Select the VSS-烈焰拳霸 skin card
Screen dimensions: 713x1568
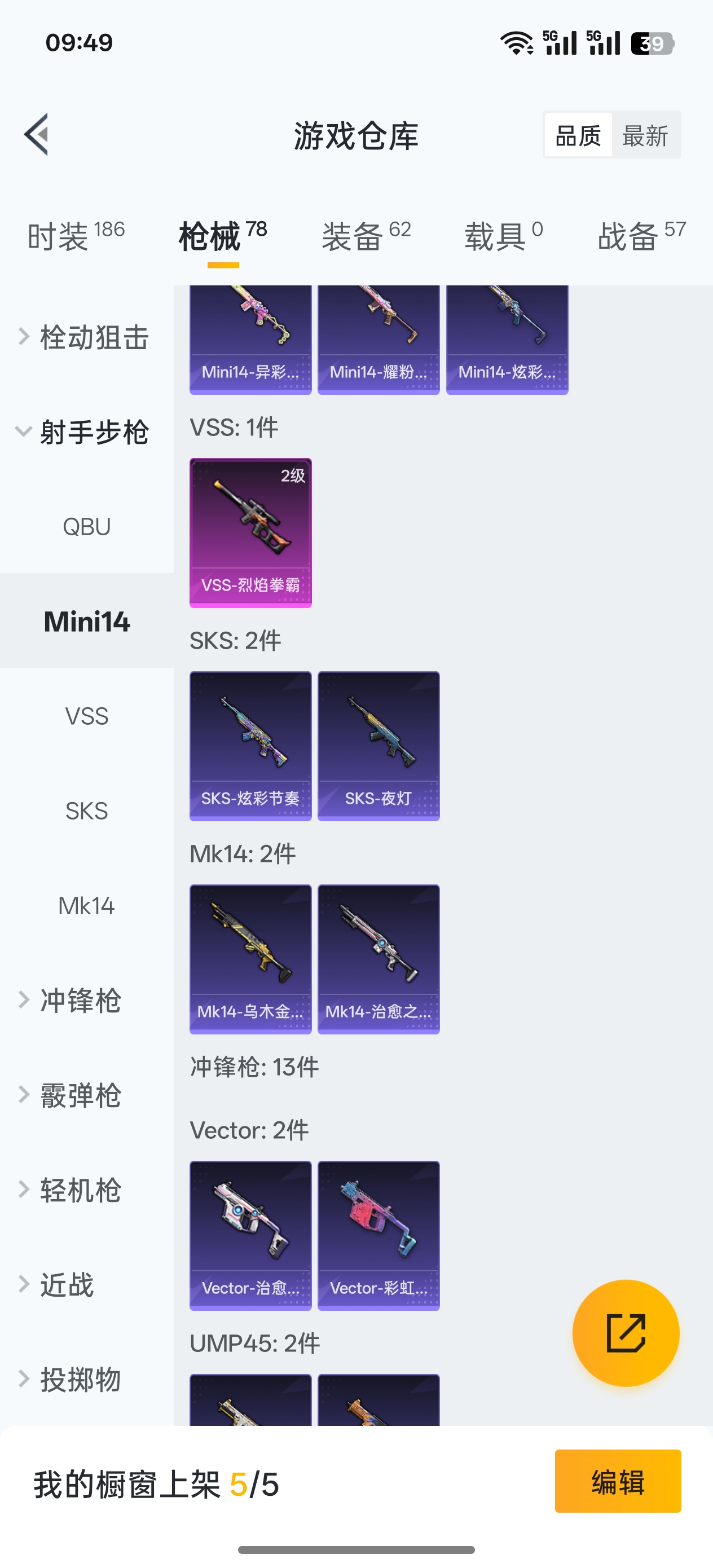pos(250,532)
